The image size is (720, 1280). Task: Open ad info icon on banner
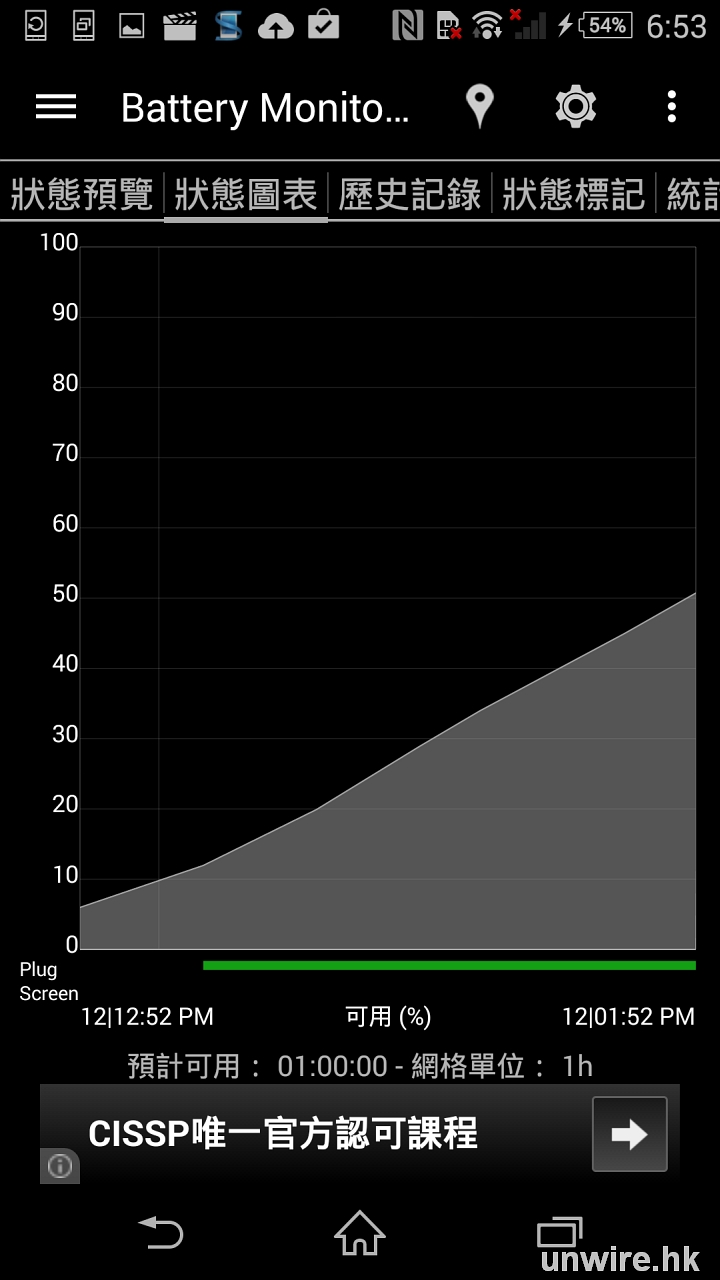(x=59, y=1166)
